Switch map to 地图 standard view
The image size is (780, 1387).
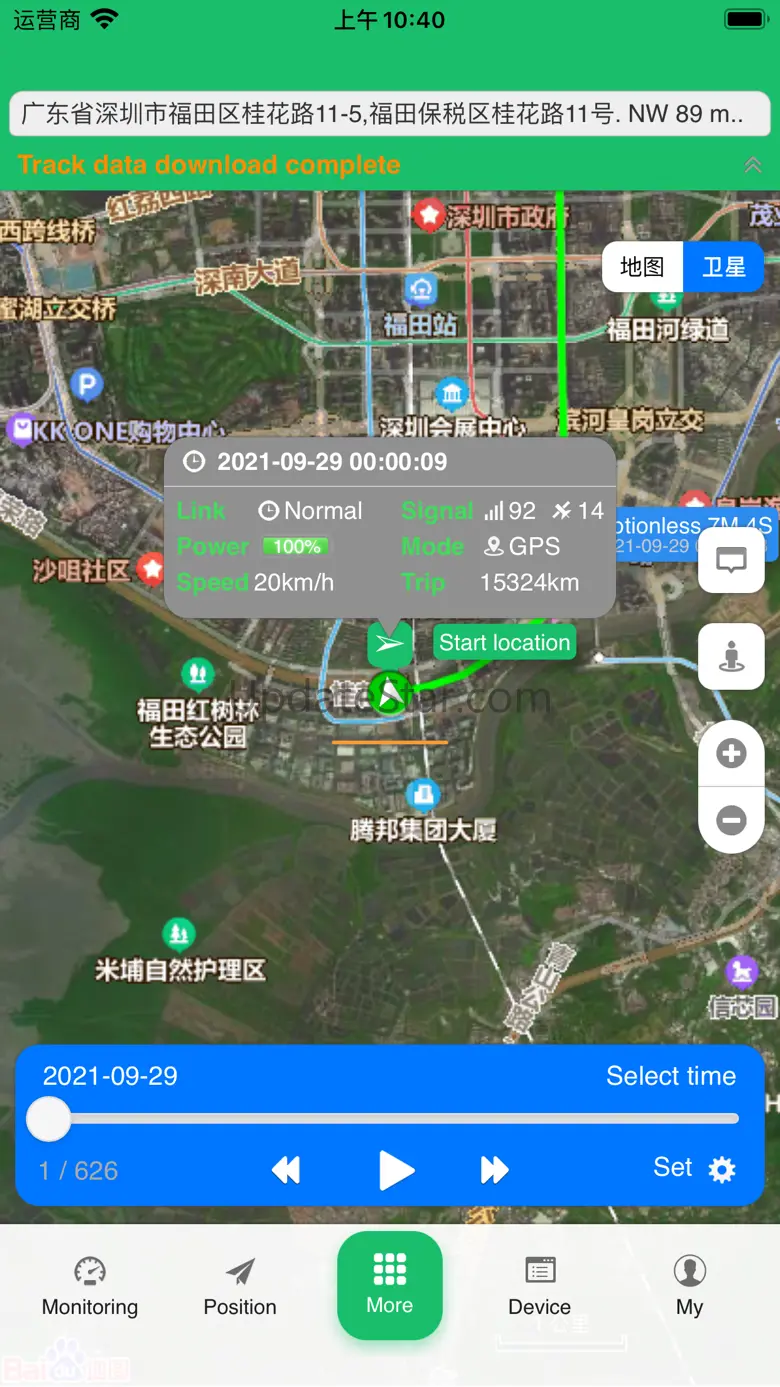click(642, 266)
